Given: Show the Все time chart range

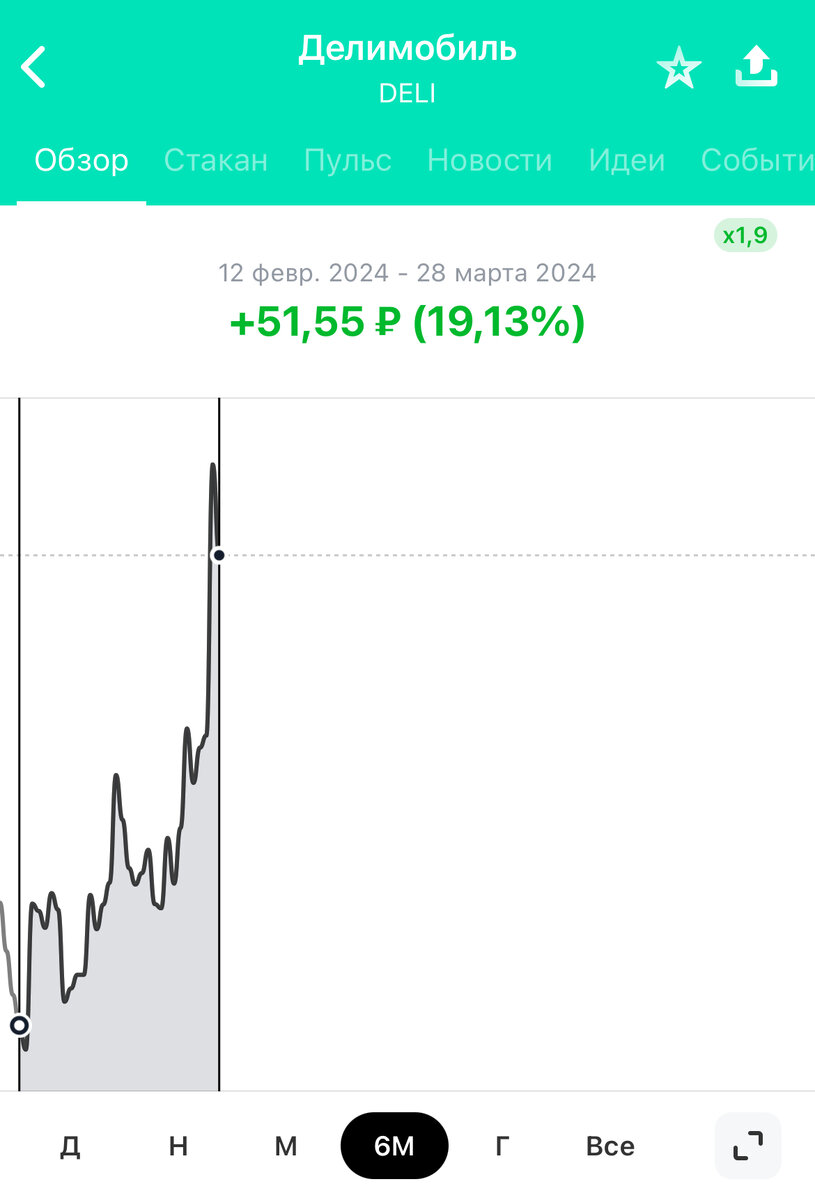Looking at the screenshot, I should (x=610, y=1146).
